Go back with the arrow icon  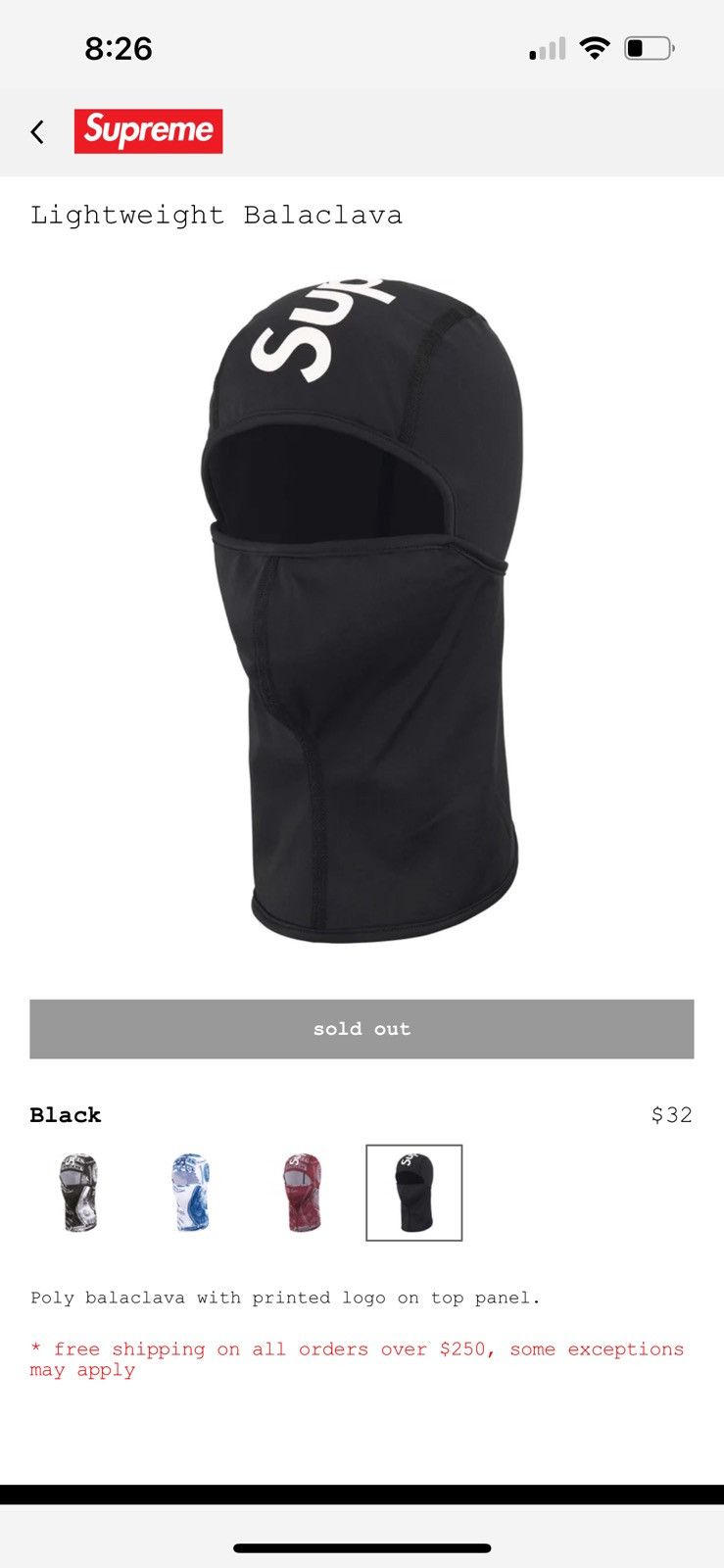37,131
